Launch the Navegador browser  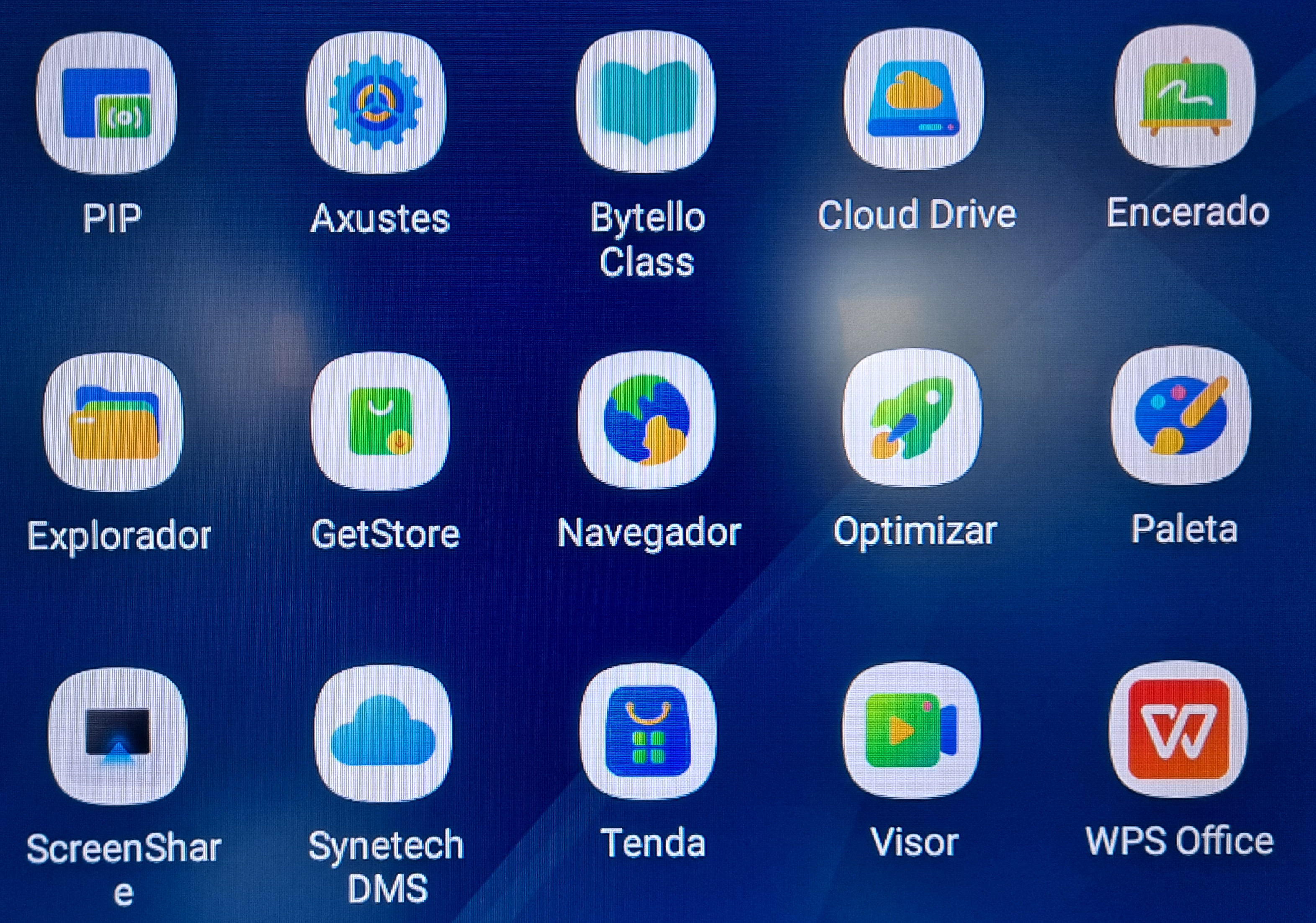(x=647, y=420)
